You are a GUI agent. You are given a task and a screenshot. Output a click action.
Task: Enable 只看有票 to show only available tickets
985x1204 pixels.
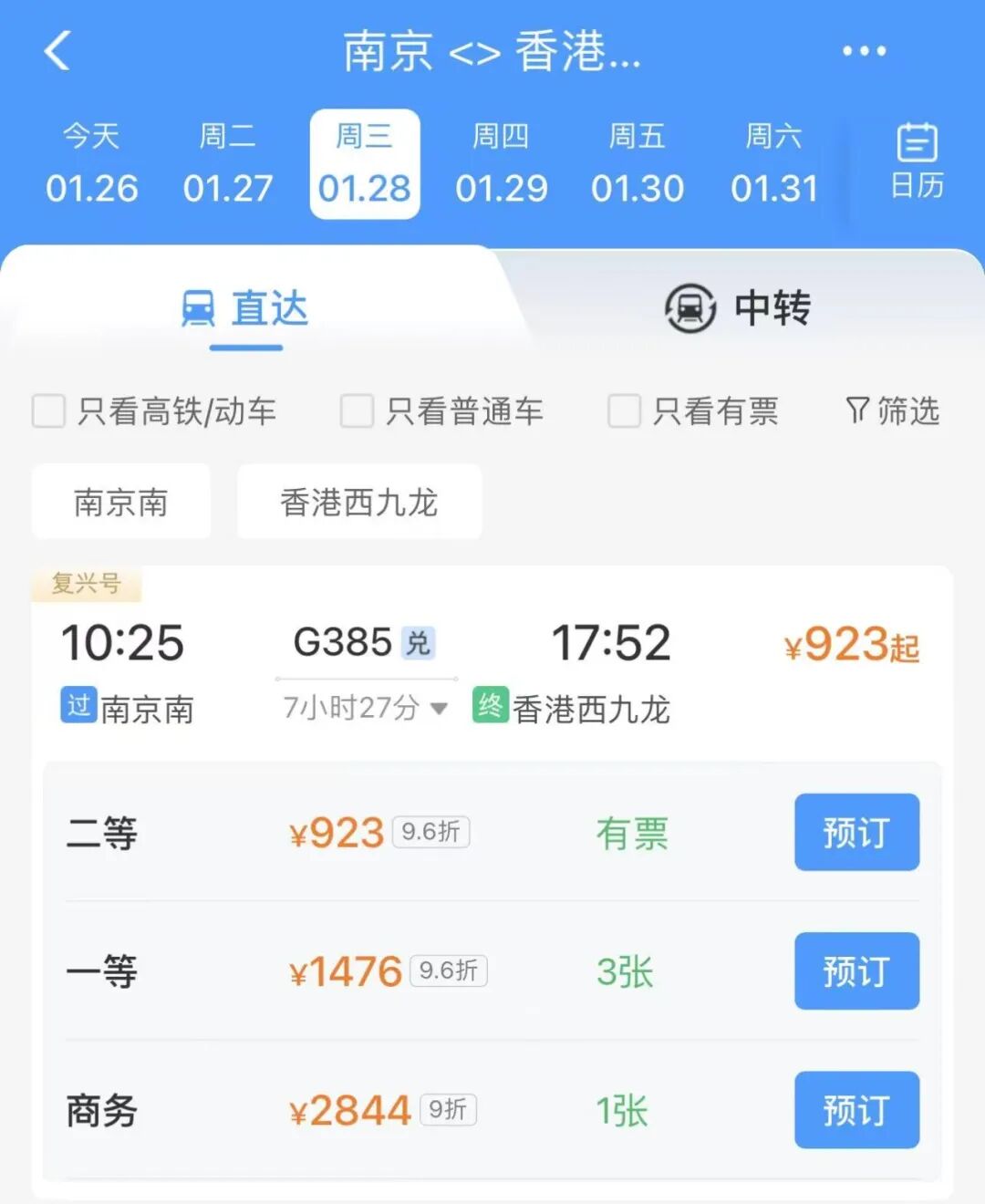(x=624, y=412)
